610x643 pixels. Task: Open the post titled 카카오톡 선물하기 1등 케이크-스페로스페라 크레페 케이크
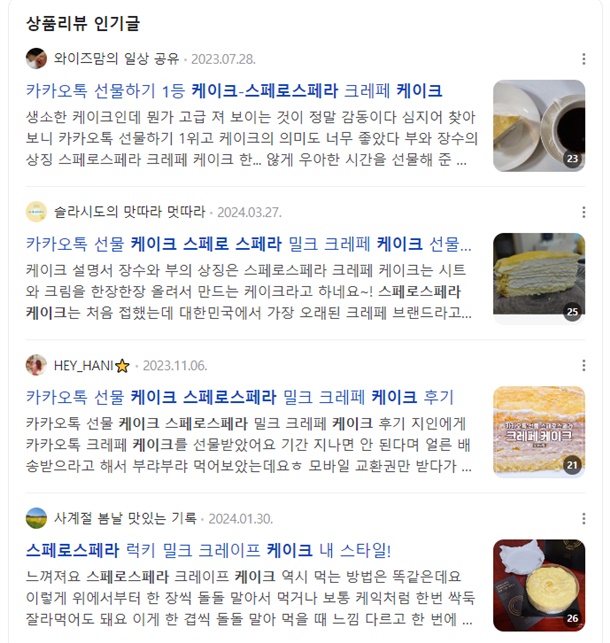coord(234,91)
